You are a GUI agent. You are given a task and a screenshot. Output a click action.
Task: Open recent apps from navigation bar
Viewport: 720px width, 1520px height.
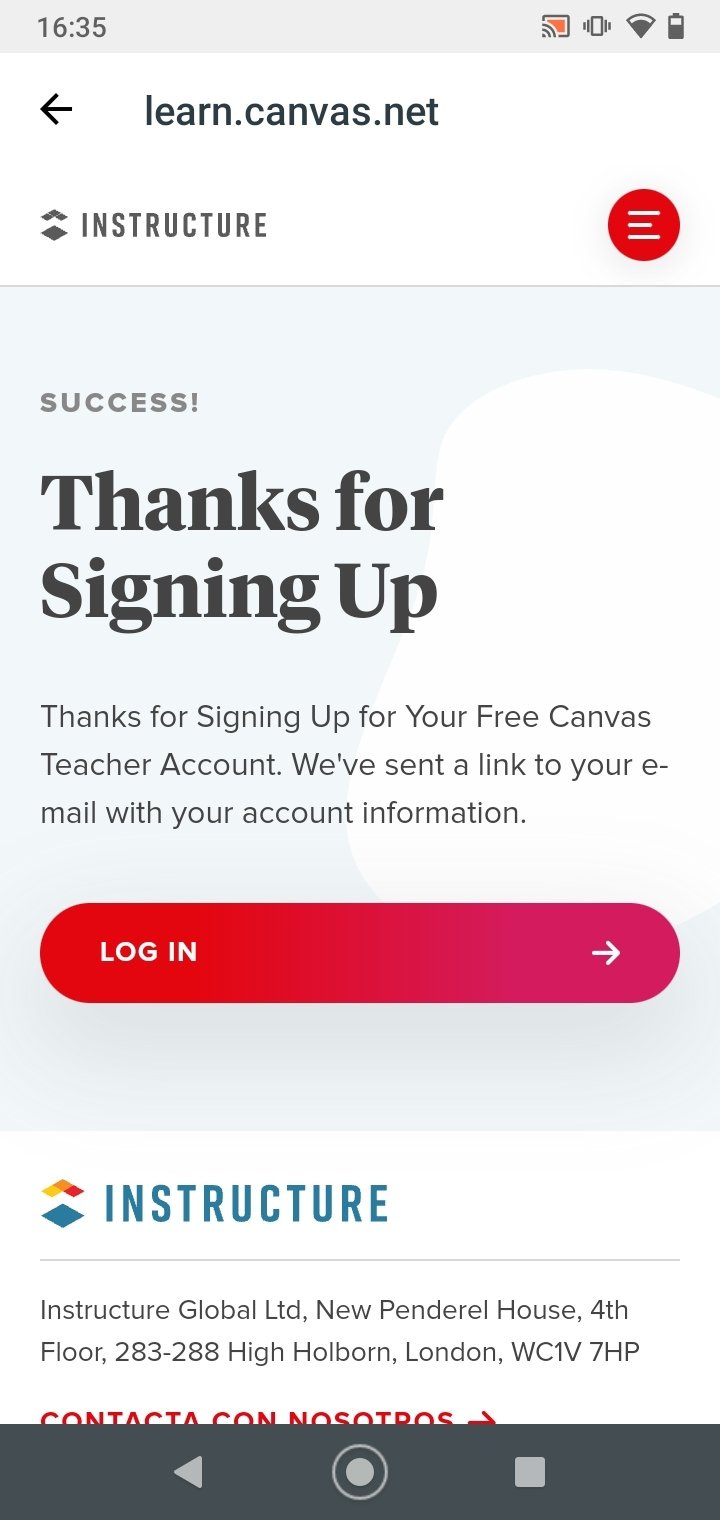pos(529,1472)
